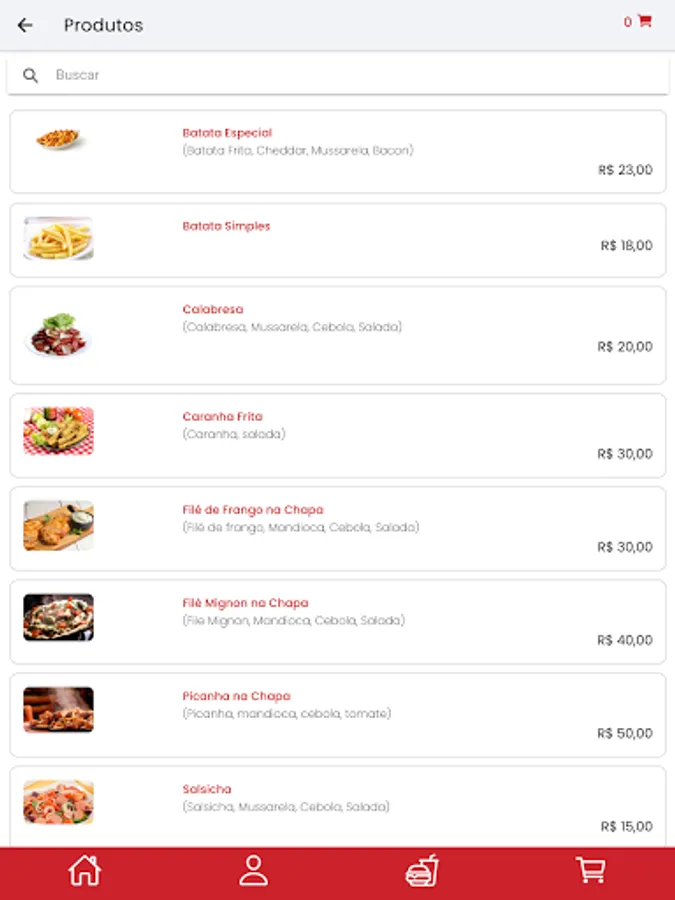Open Filé Mignon na Chapa details

click(338, 621)
